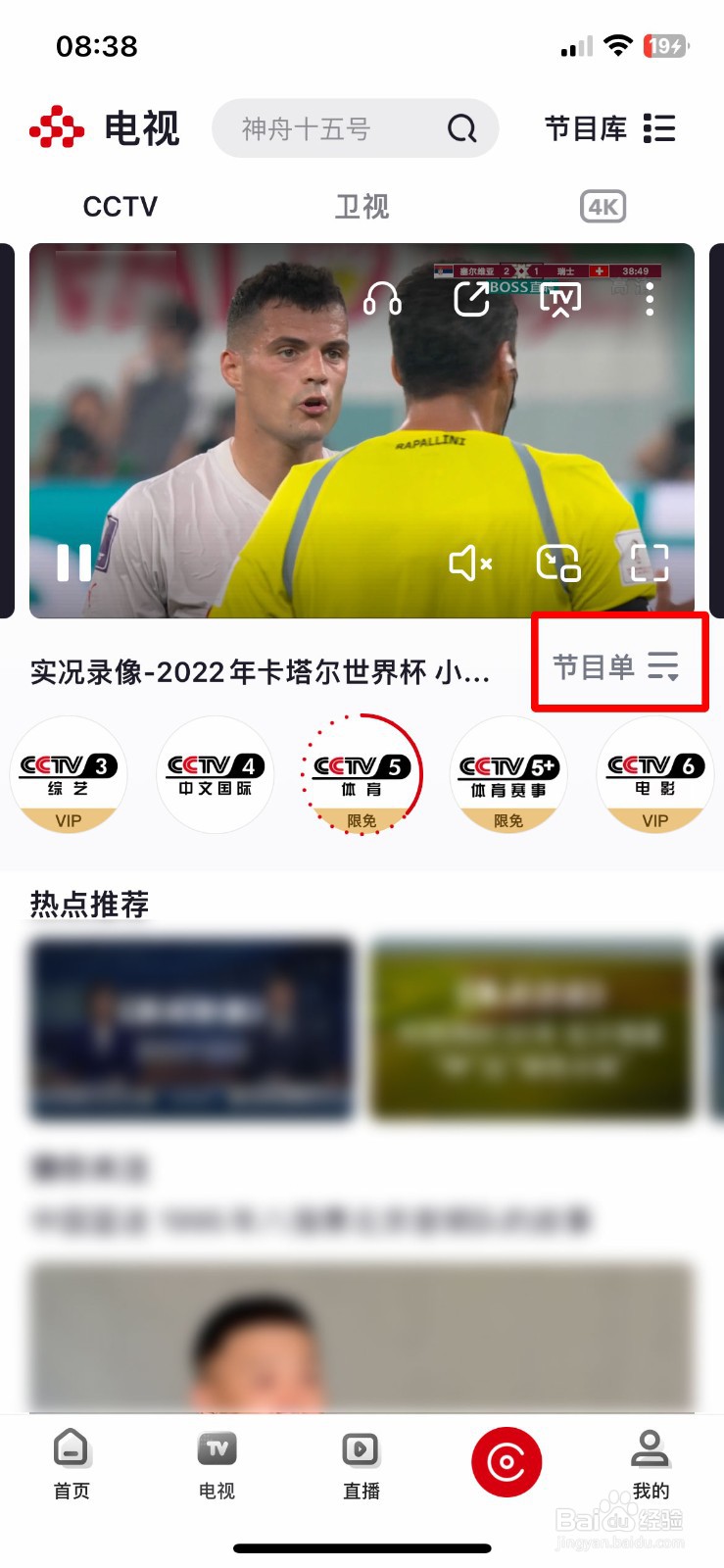Select the CCTV 4 中文国际 channel

pyautogui.click(x=216, y=775)
